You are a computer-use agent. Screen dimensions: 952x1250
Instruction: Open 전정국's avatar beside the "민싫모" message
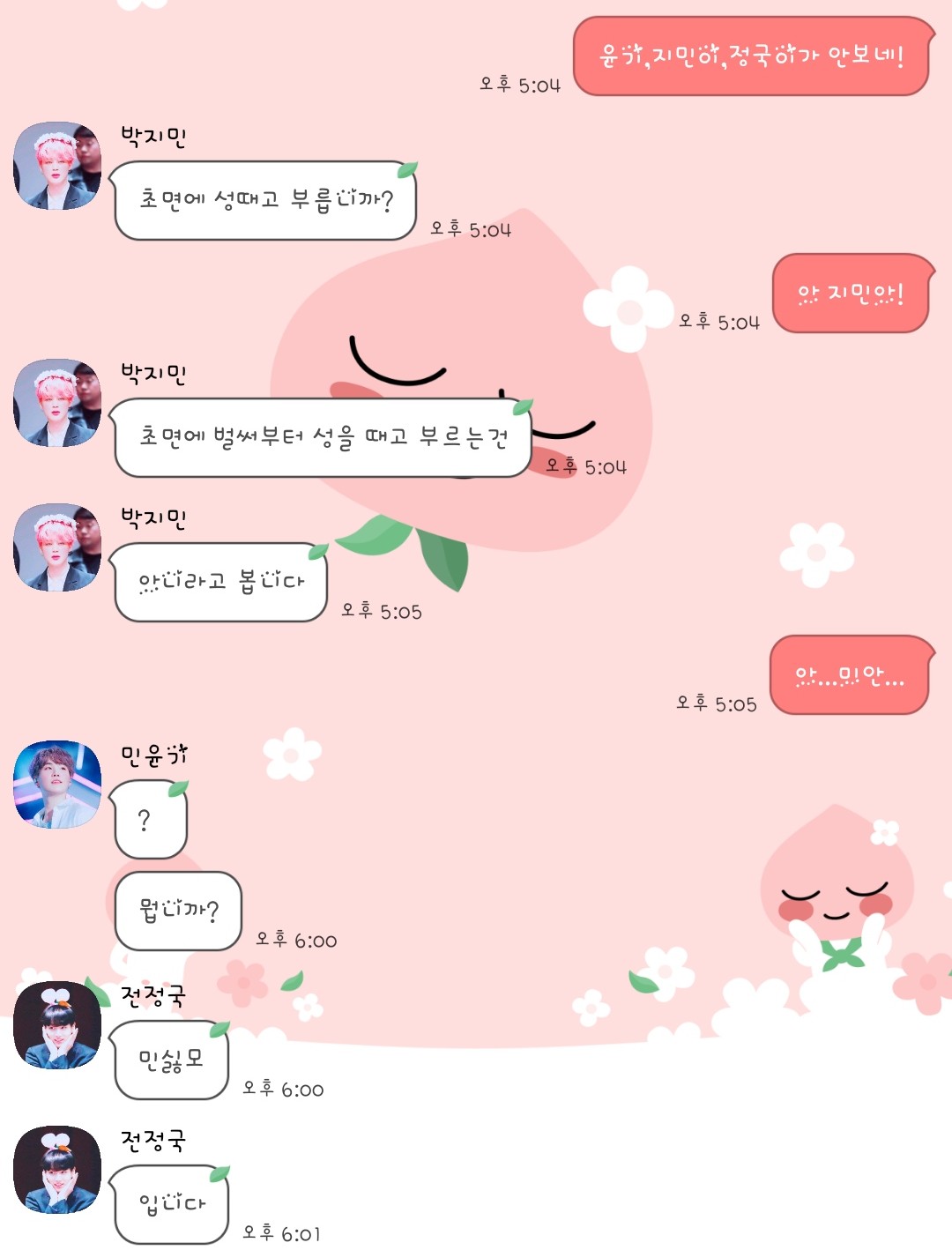click(57, 1025)
